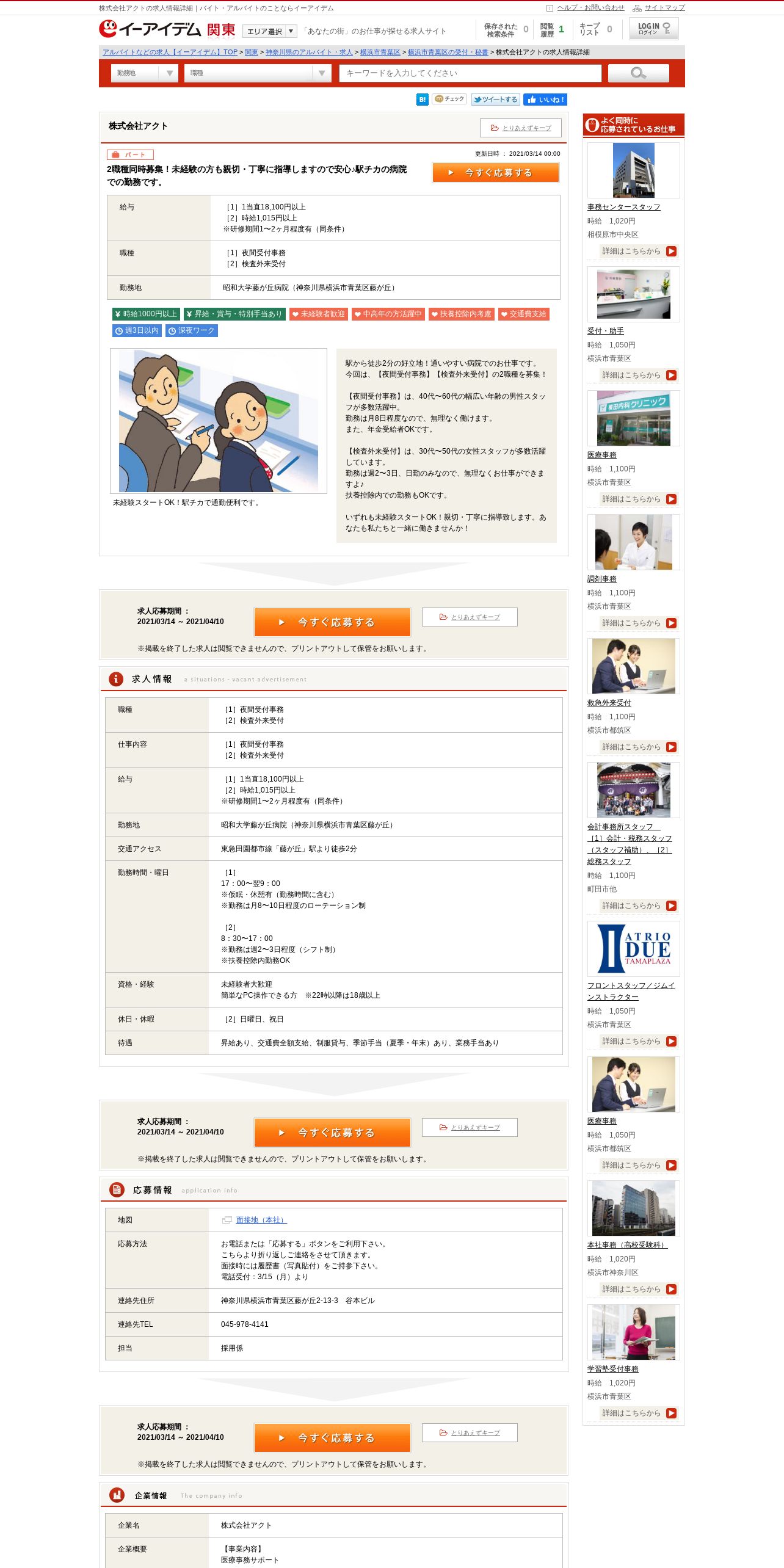Open the 調剤事務 job listing

601,579
